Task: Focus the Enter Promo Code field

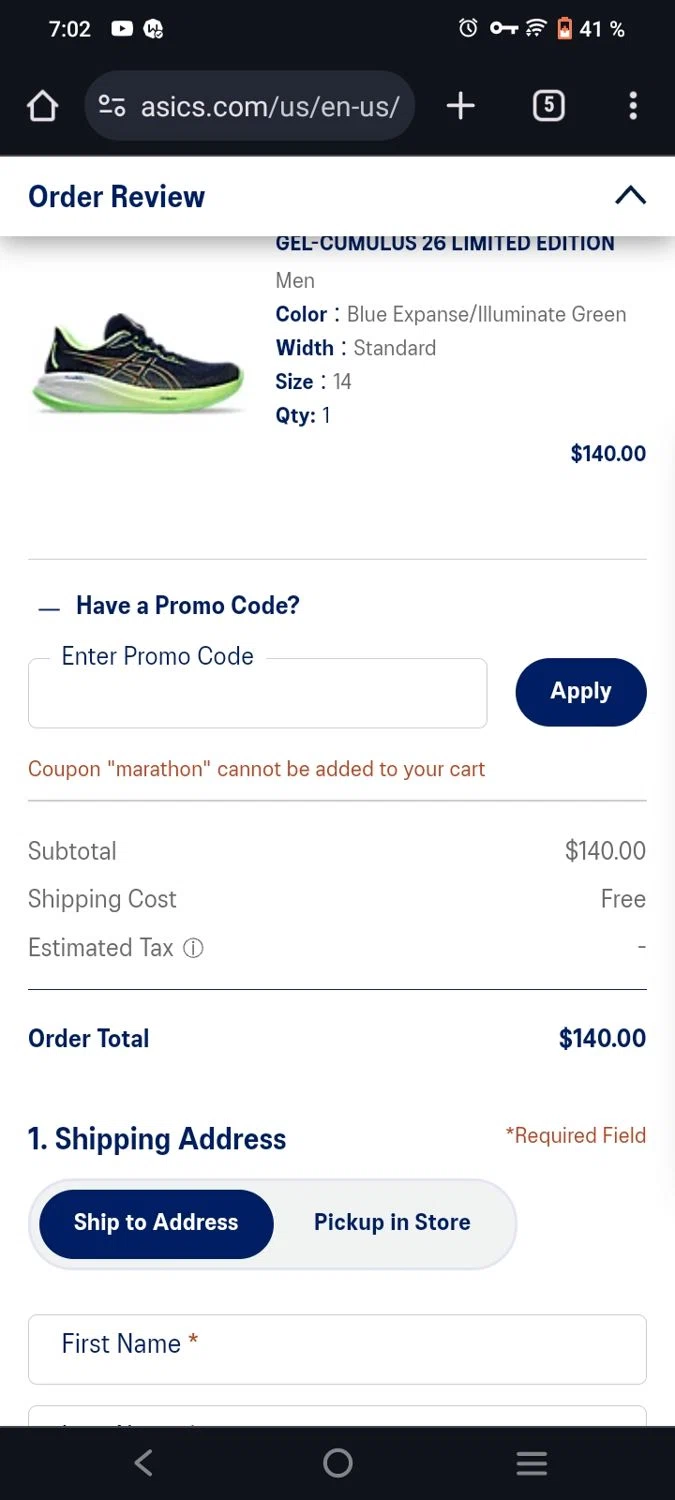Action: click(x=257, y=694)
